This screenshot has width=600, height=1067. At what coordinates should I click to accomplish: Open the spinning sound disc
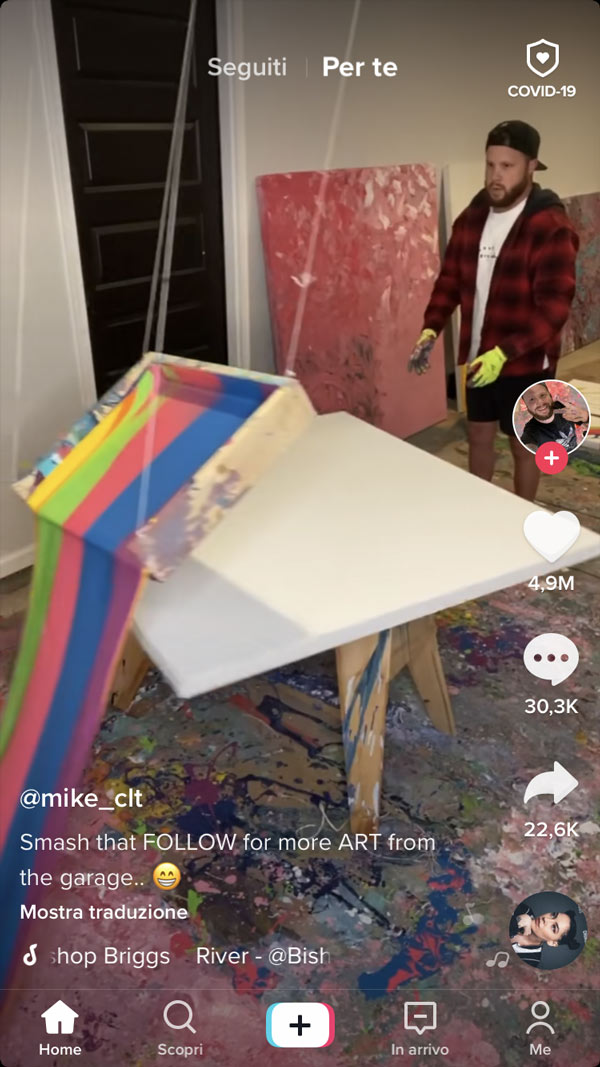546,930
